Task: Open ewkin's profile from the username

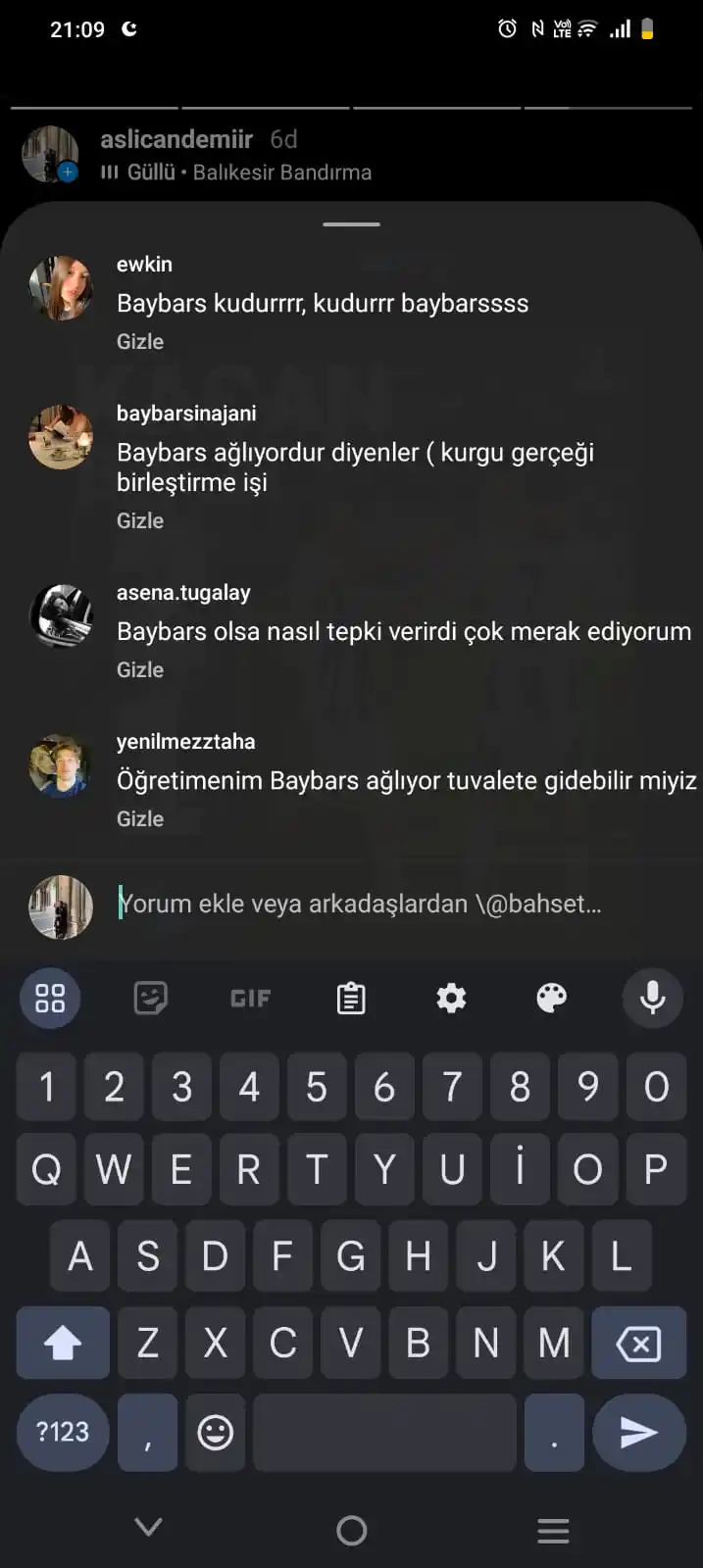Action: 144,265
